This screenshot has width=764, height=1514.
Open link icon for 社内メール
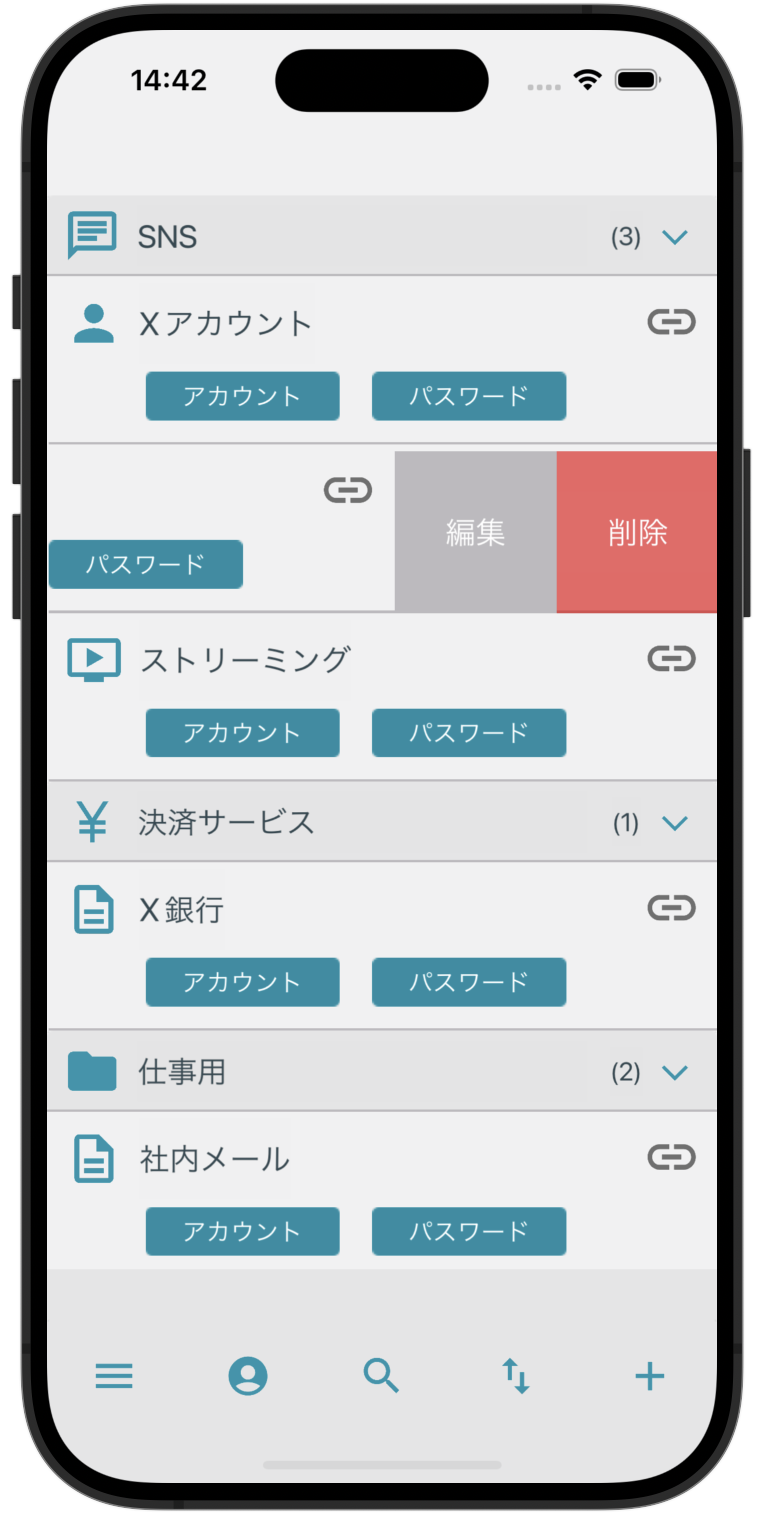tap(671, 1157)
